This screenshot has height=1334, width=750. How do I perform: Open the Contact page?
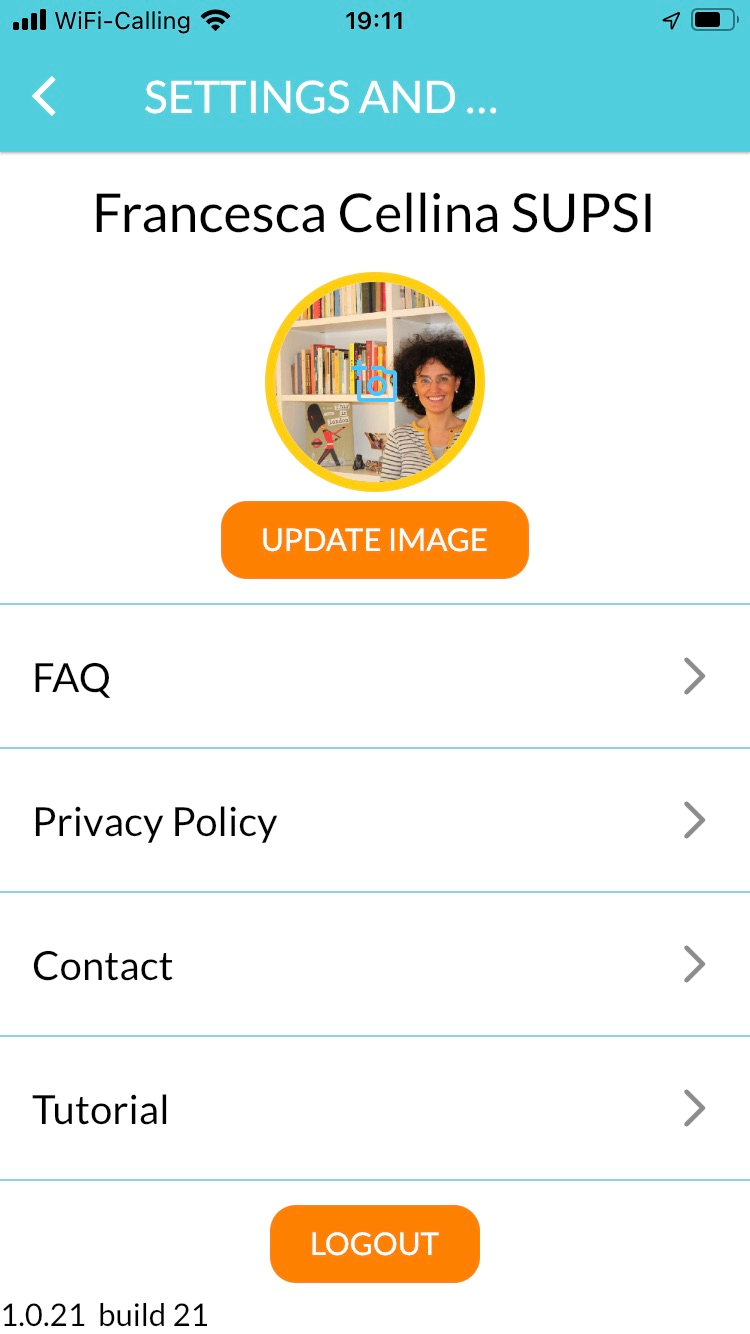pyautogui.click(x=374, y=965)
